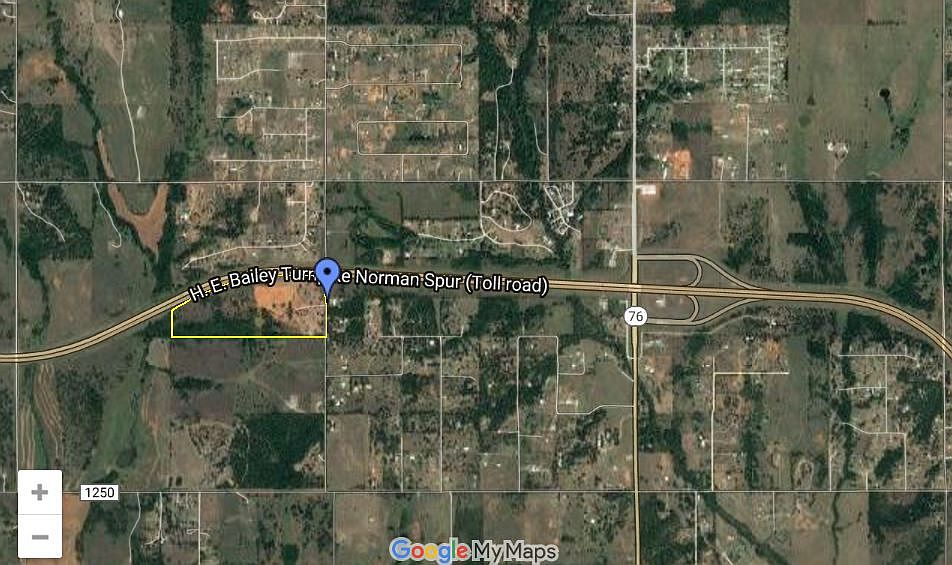952x565 pixels.
Task: Zoom out of the map
Action: tap(40, 537)
